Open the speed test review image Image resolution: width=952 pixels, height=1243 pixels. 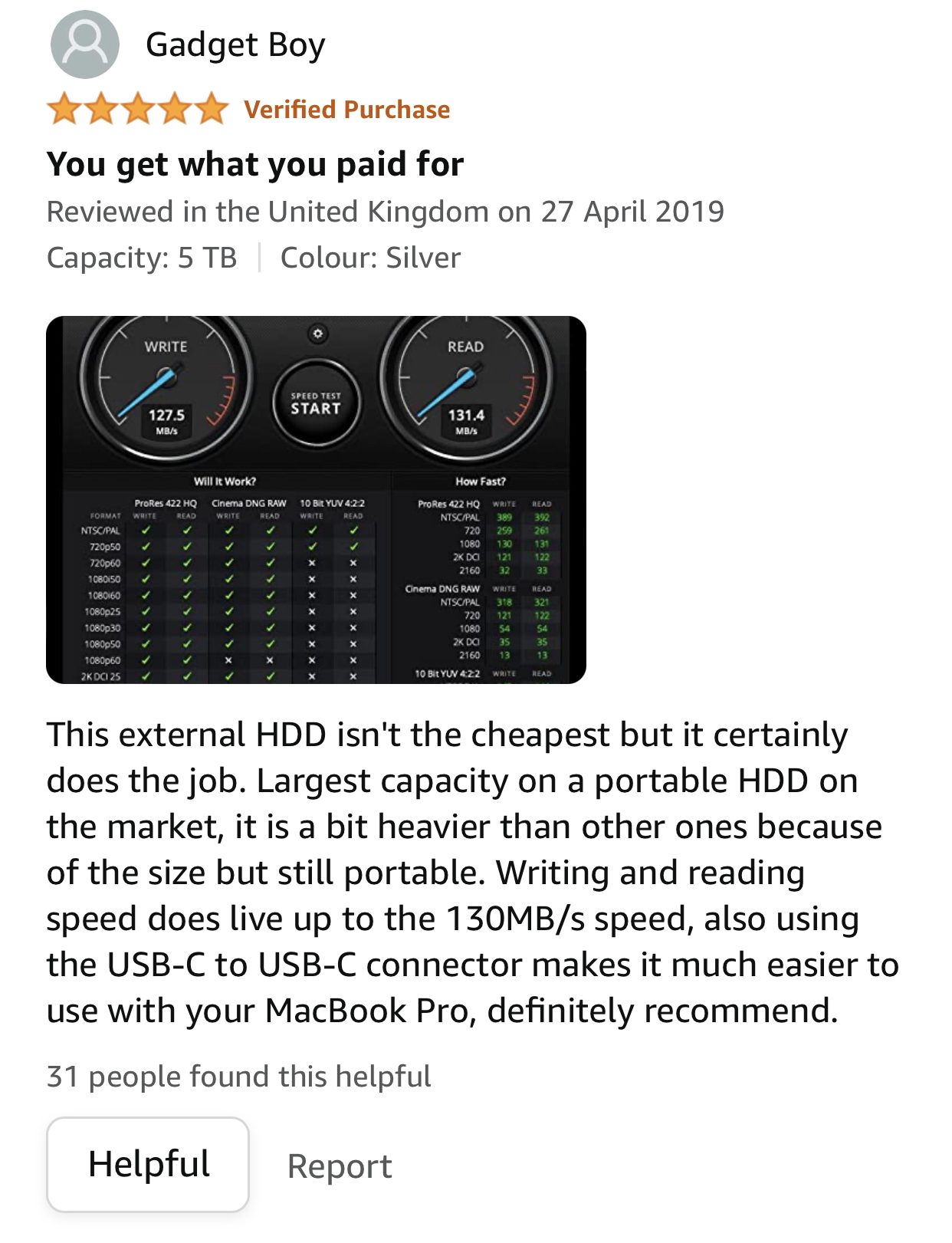tap(316, 499)
